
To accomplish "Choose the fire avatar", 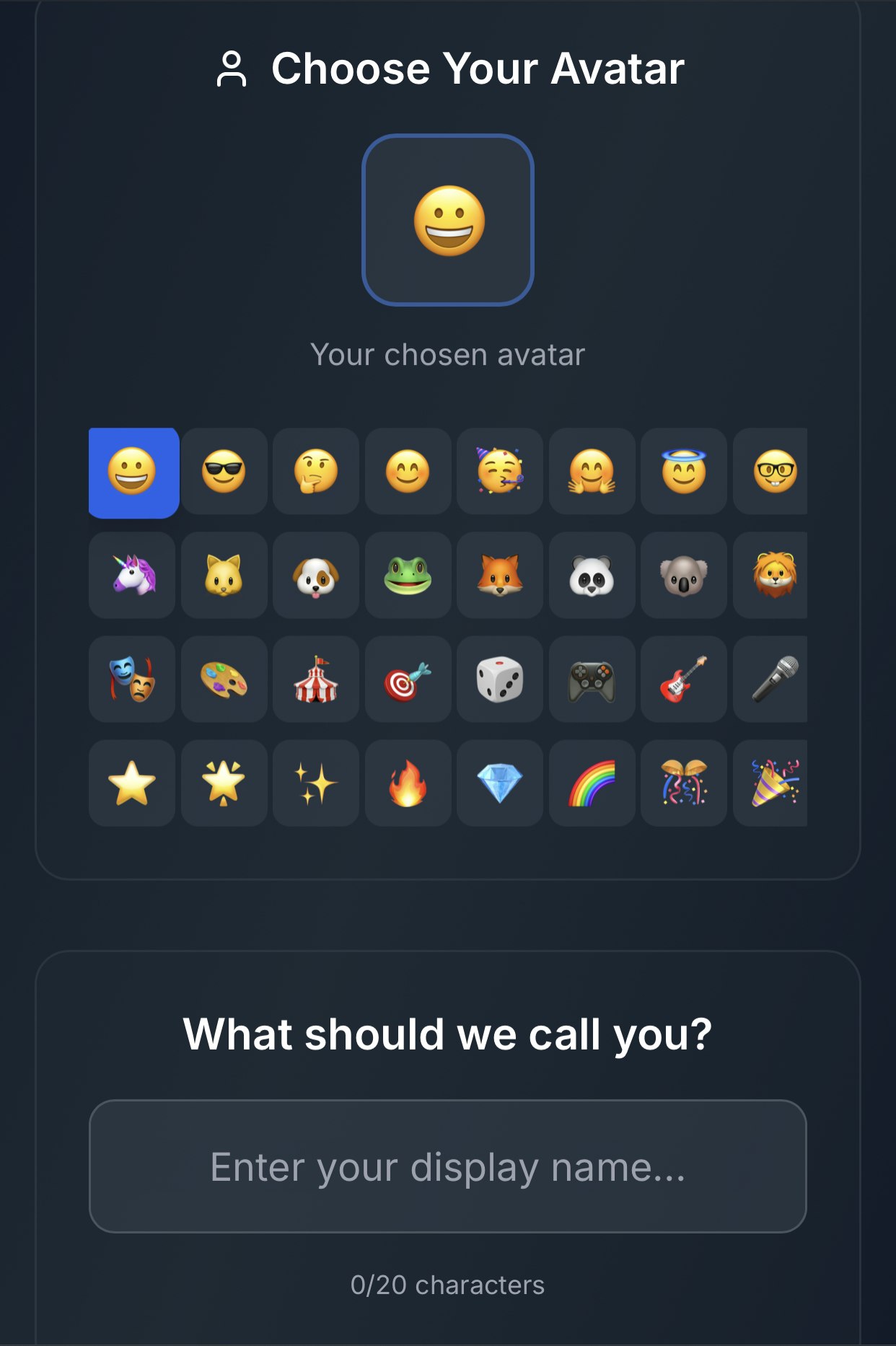I will click(408, 783).
